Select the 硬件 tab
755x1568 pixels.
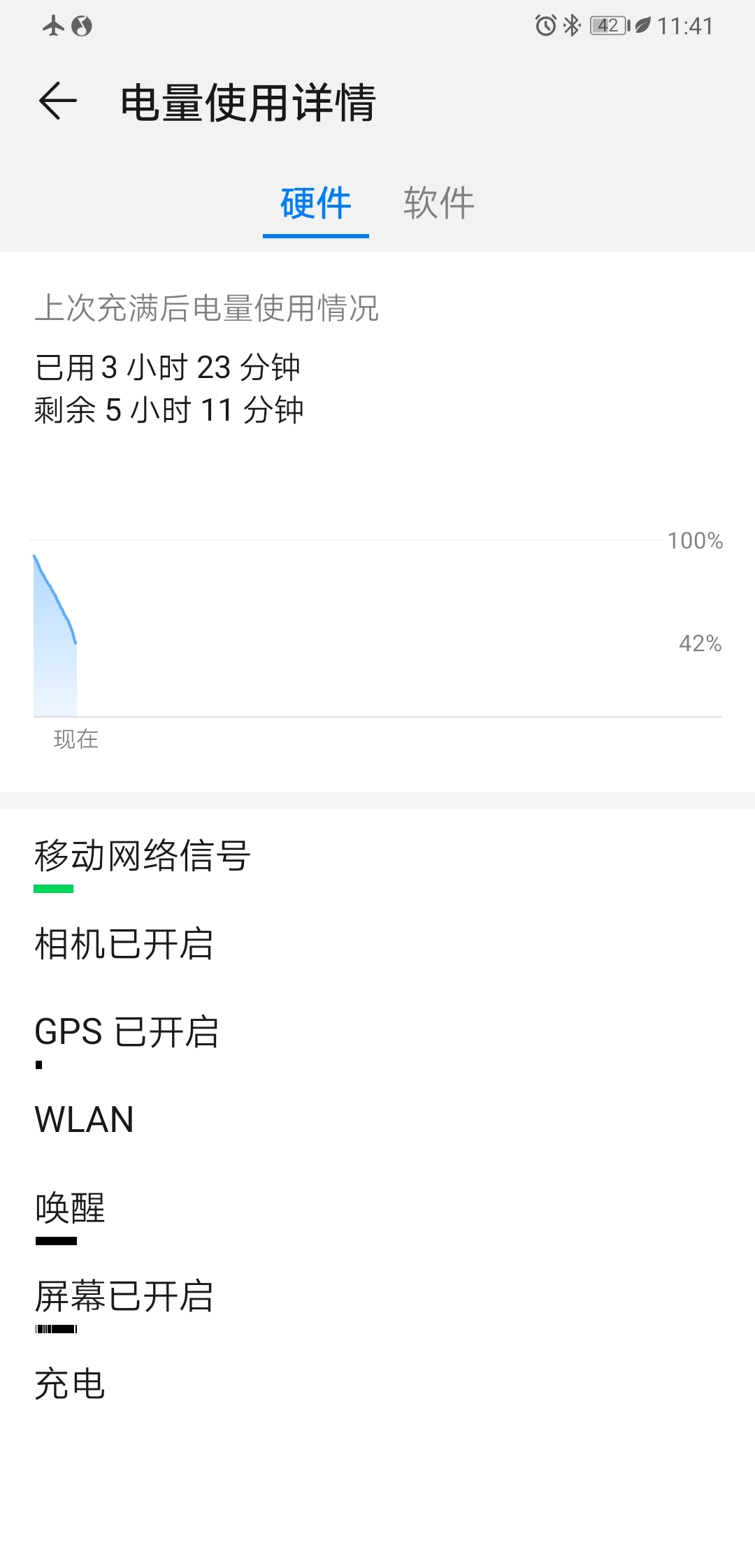coord(316,203)
